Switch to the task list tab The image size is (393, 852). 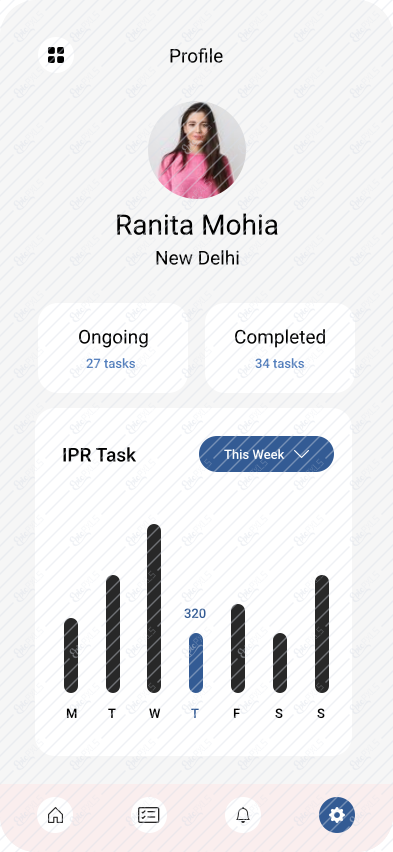(x=149, y=815)
